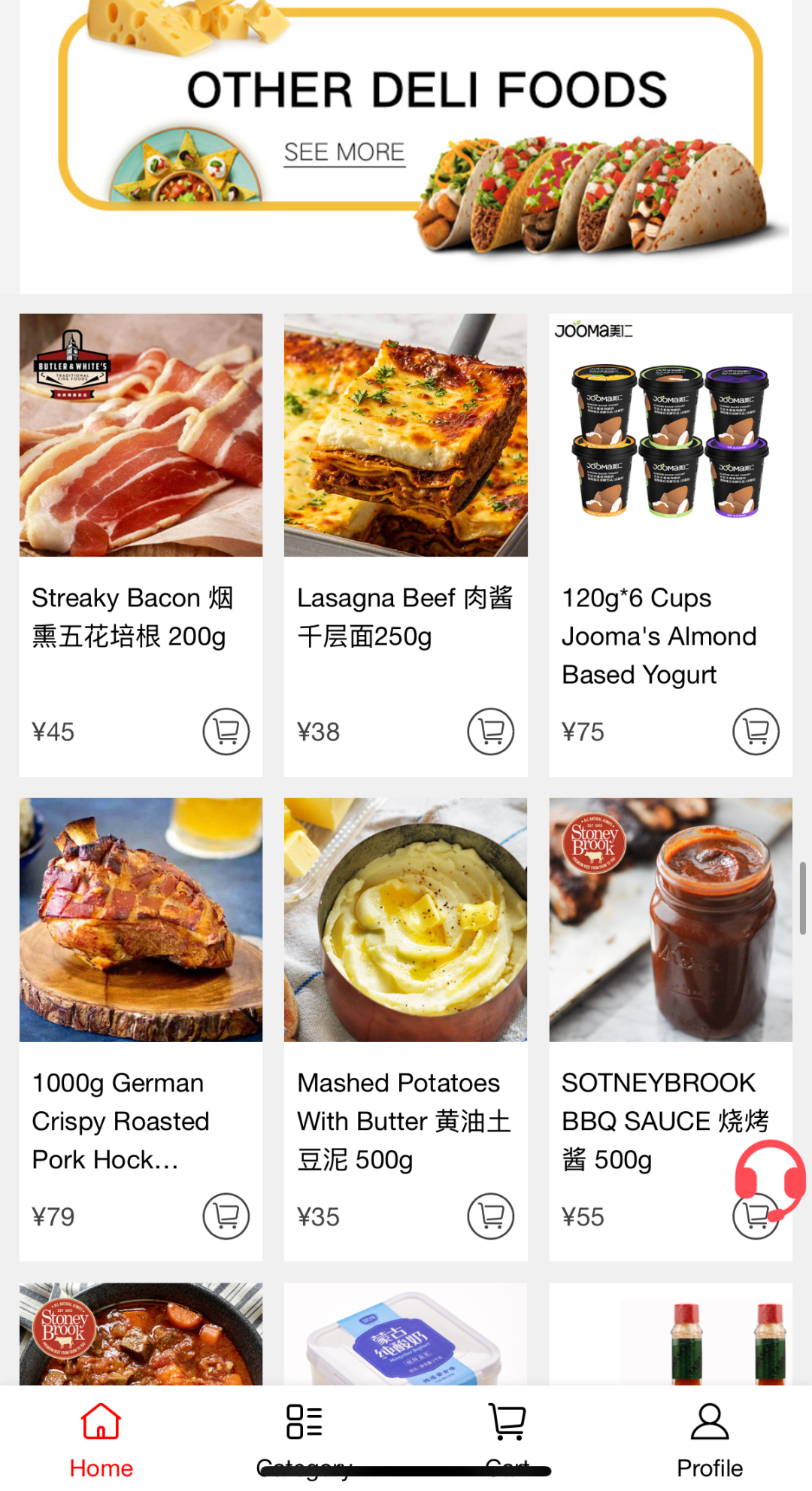This screenshot has width=812, height=1491.
Task: Add Lasagna Beef 250g to cart
Action: tap(490, 731)
